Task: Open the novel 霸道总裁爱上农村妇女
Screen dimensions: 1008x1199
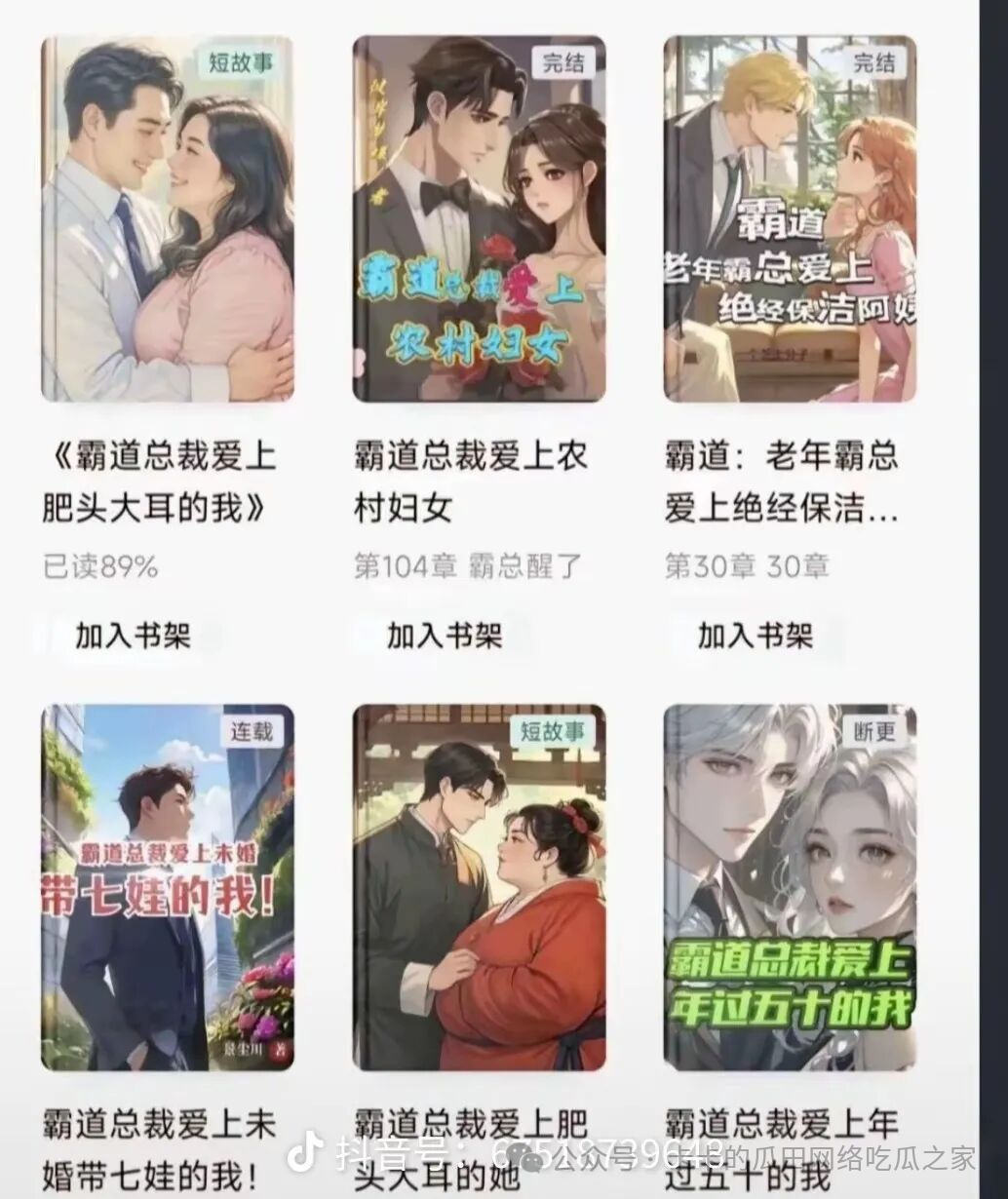Action: (478, 219)
